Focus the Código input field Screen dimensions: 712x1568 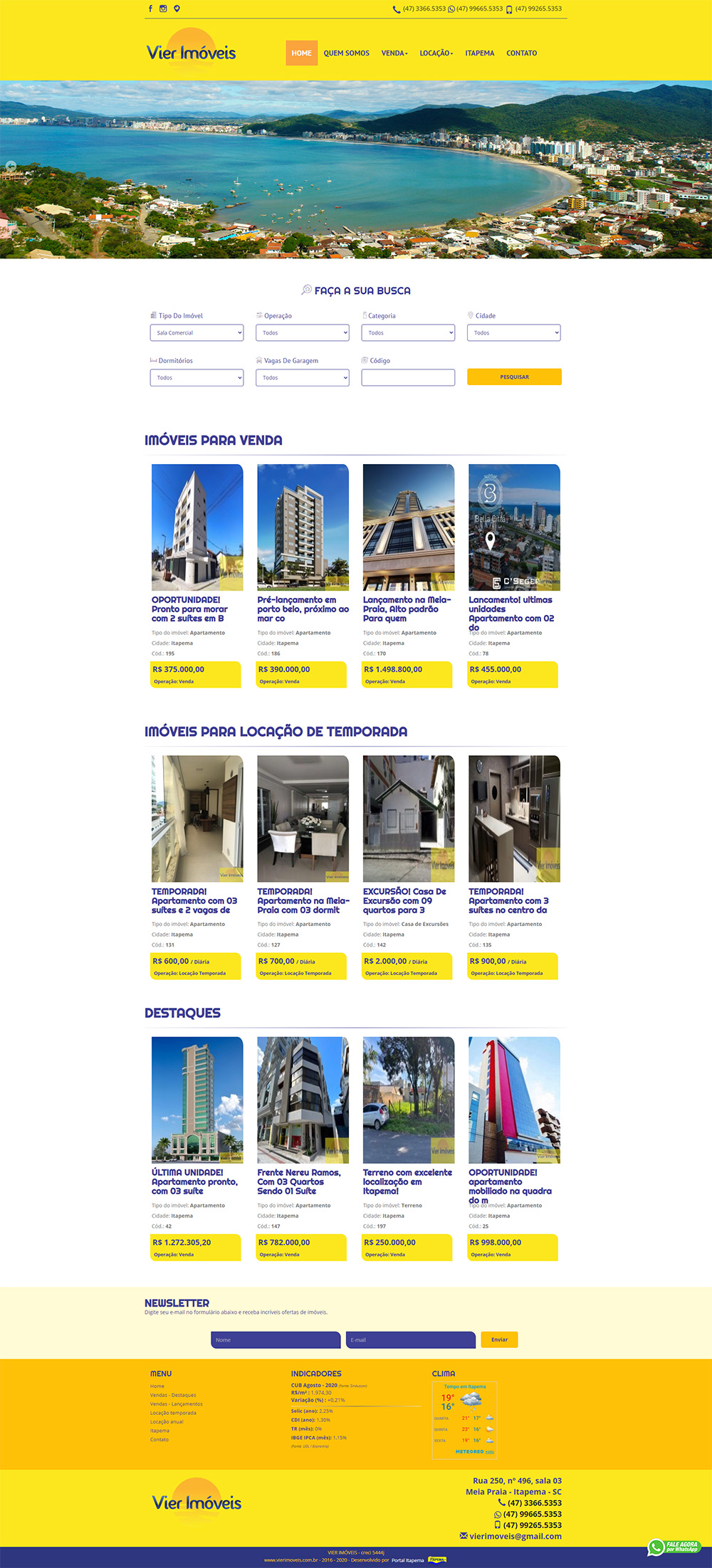point(408,378)
